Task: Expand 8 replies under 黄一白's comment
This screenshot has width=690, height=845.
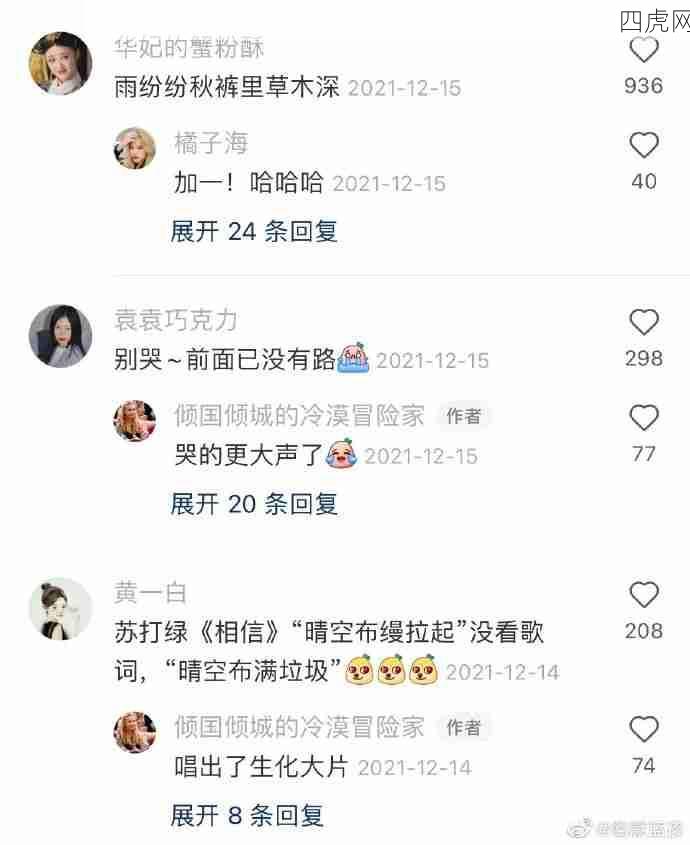Action: (x=247, y=816)
